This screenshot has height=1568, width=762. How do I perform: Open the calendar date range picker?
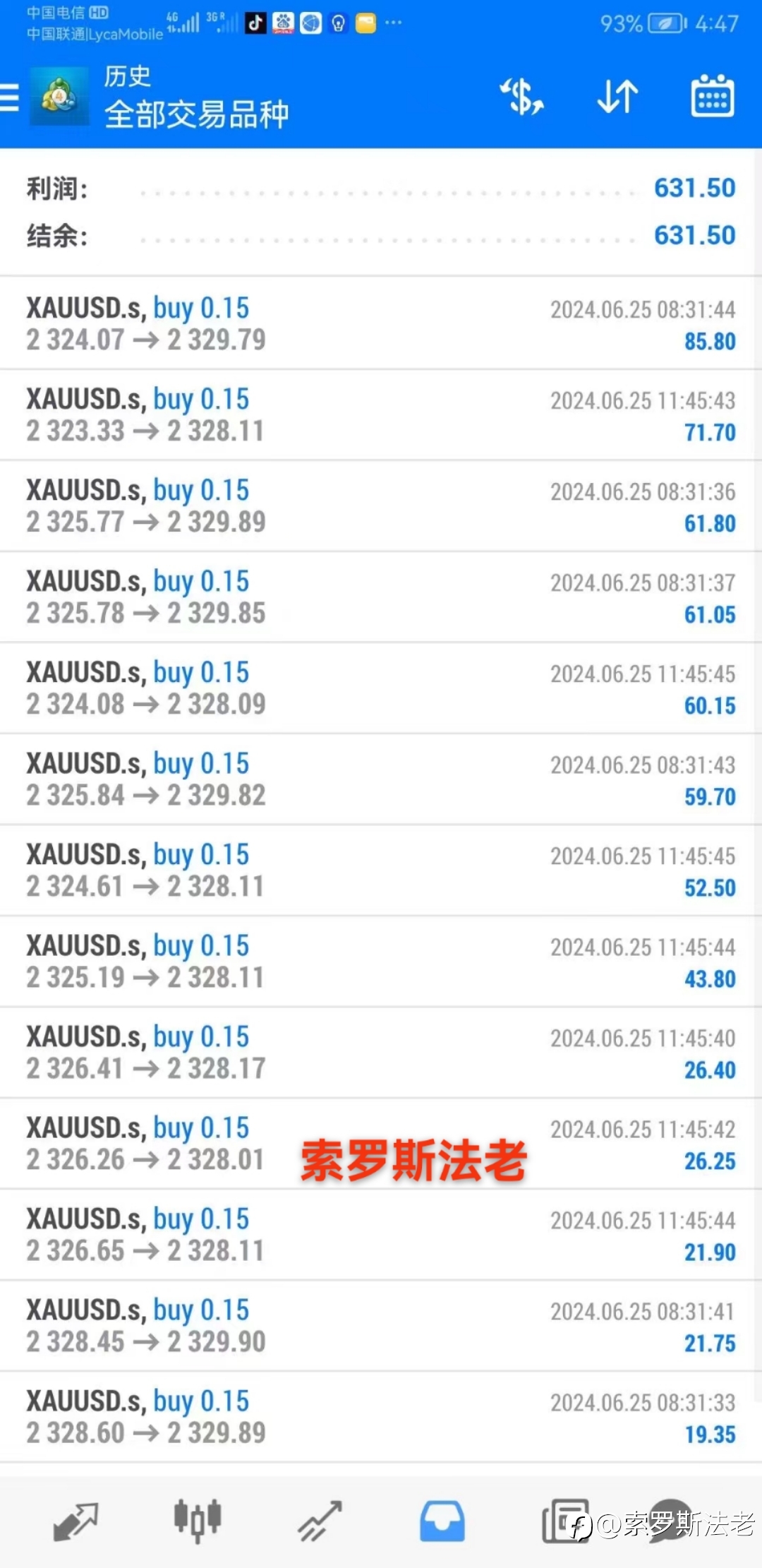coord(712,96)
